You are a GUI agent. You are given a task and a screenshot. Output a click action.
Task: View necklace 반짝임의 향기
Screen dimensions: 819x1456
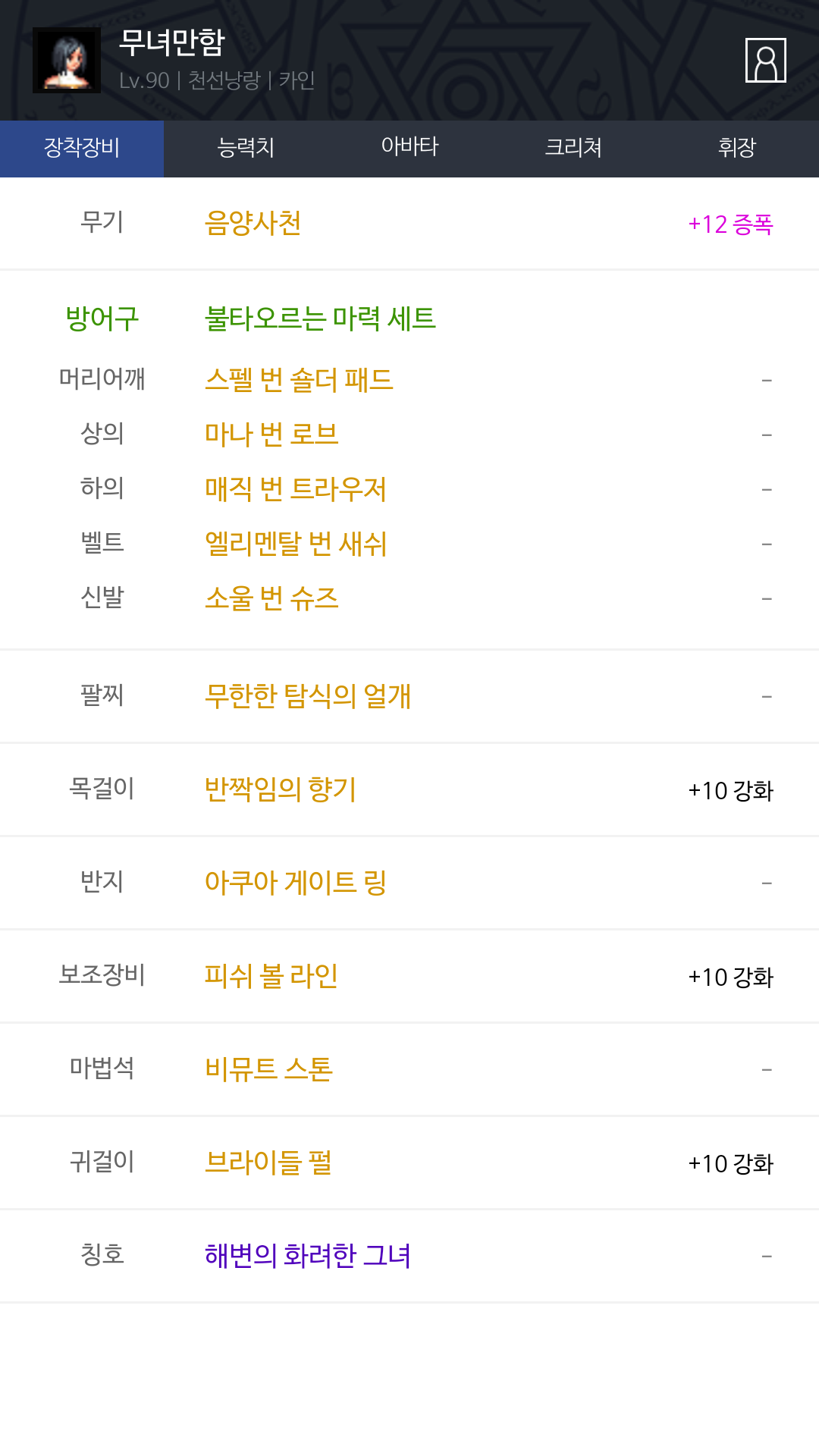pos(281,789)
